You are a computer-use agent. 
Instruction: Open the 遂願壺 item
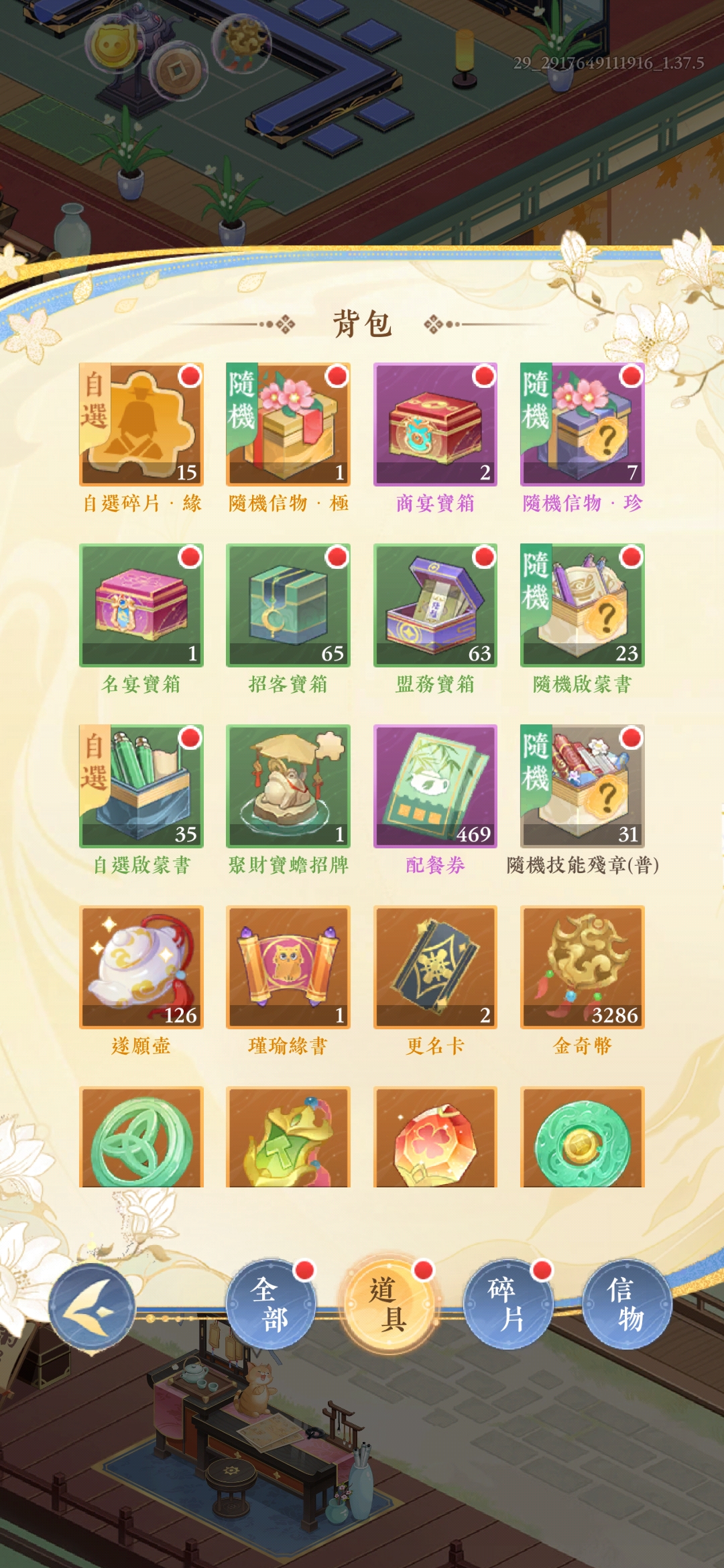pos(141,967)
